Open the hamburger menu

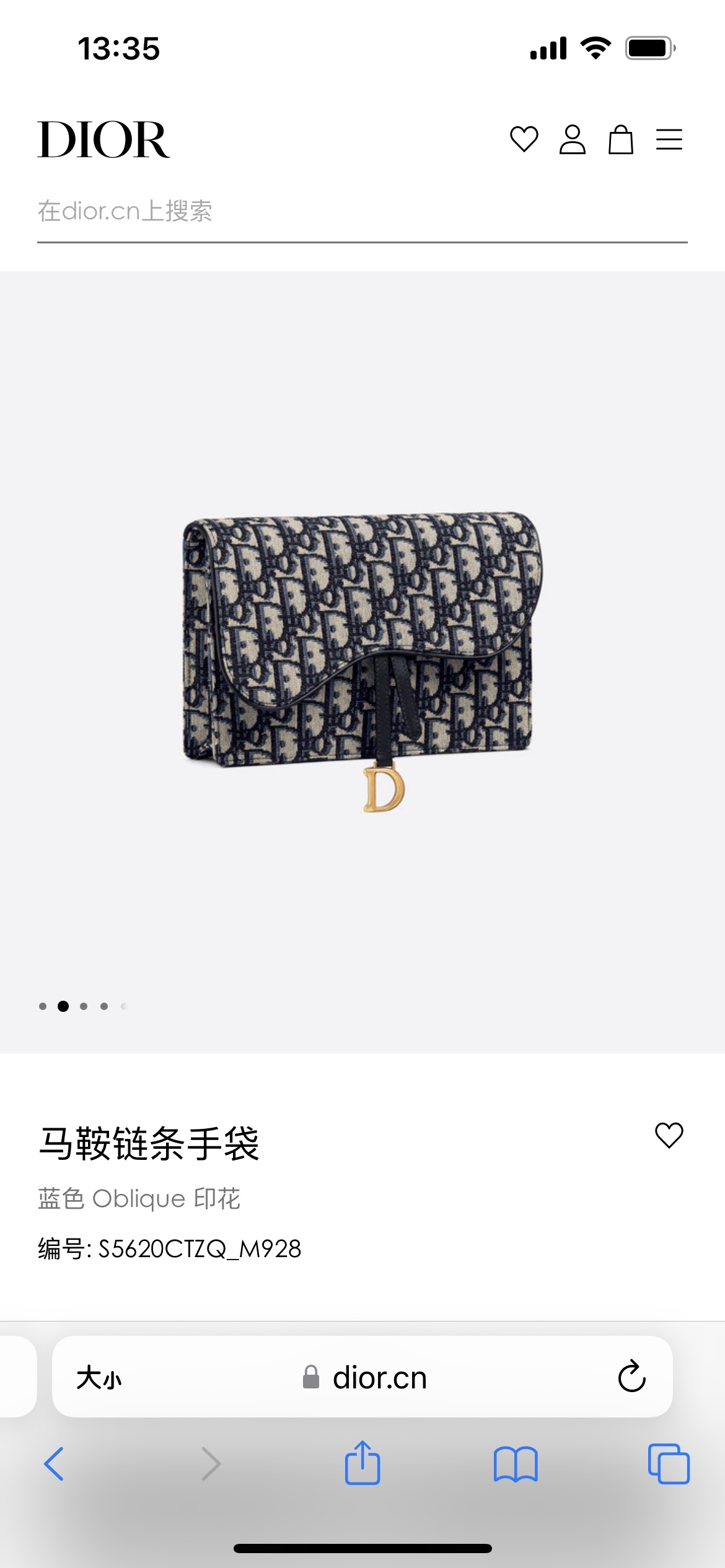(x=669, y=139)
